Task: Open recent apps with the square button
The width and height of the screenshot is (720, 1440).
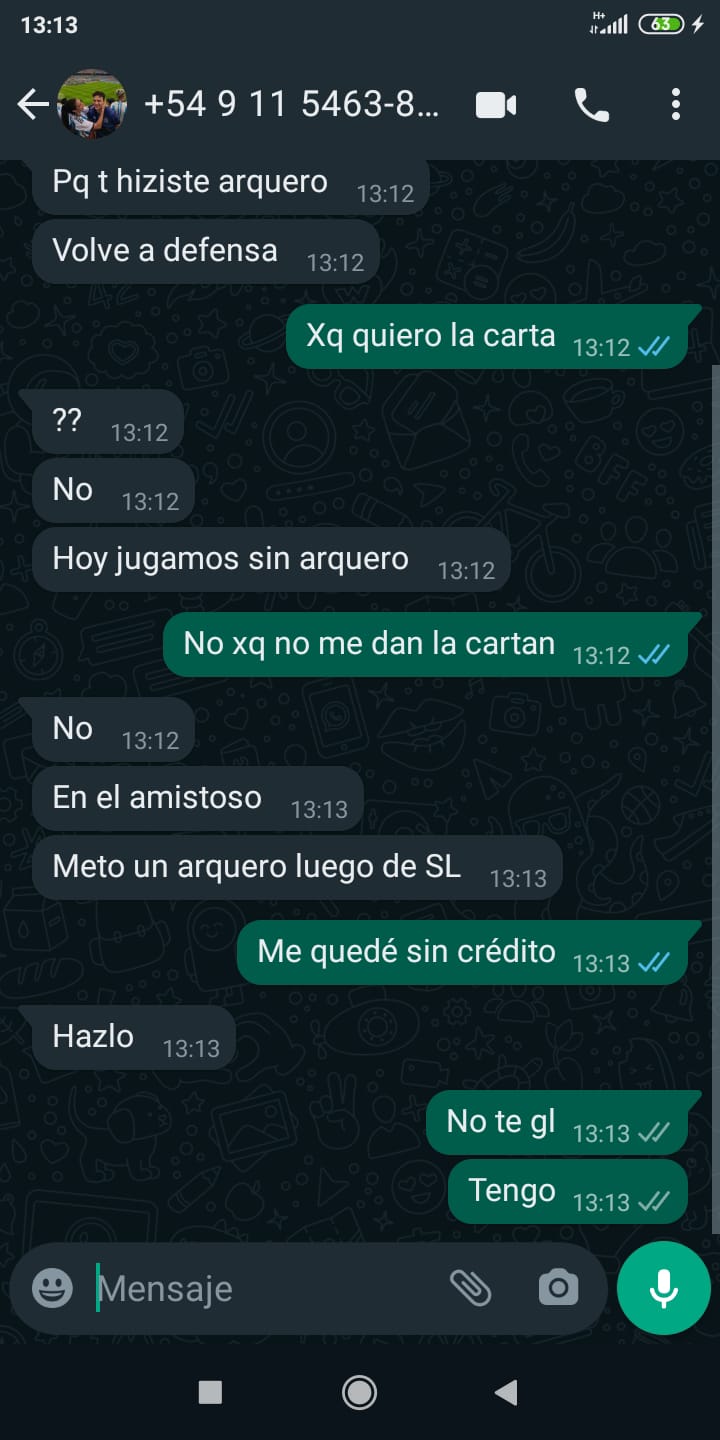Action: 210,1392
